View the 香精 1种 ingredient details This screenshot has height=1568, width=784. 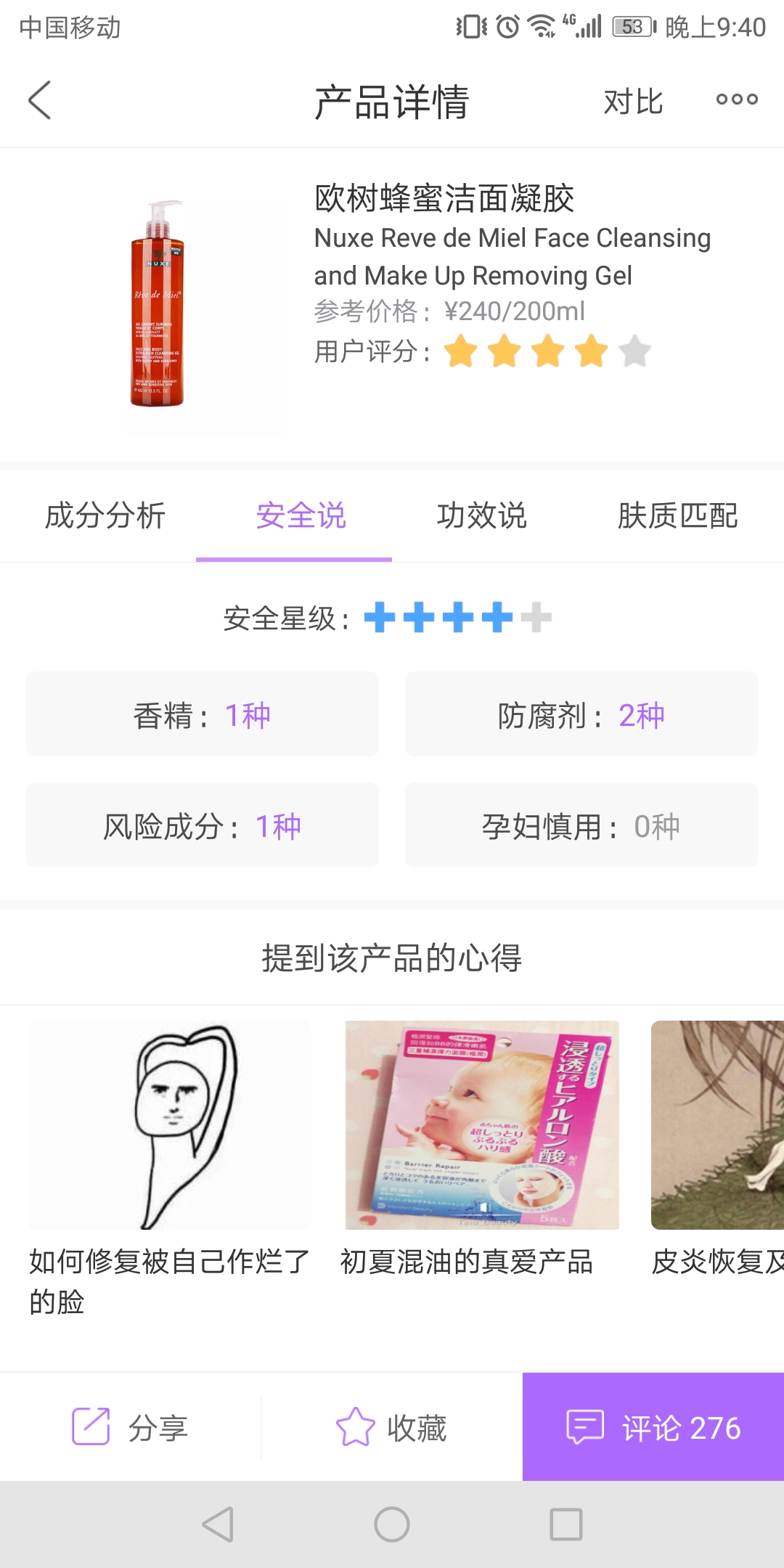click(203, 715)
